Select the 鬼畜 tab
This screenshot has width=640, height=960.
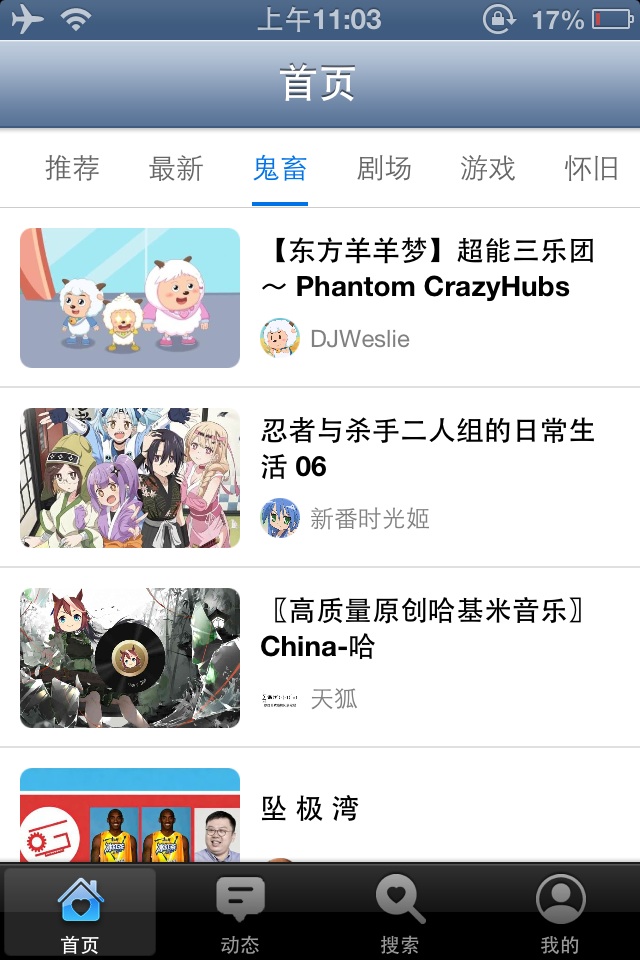pyautogui.click(x=280, y=169)
